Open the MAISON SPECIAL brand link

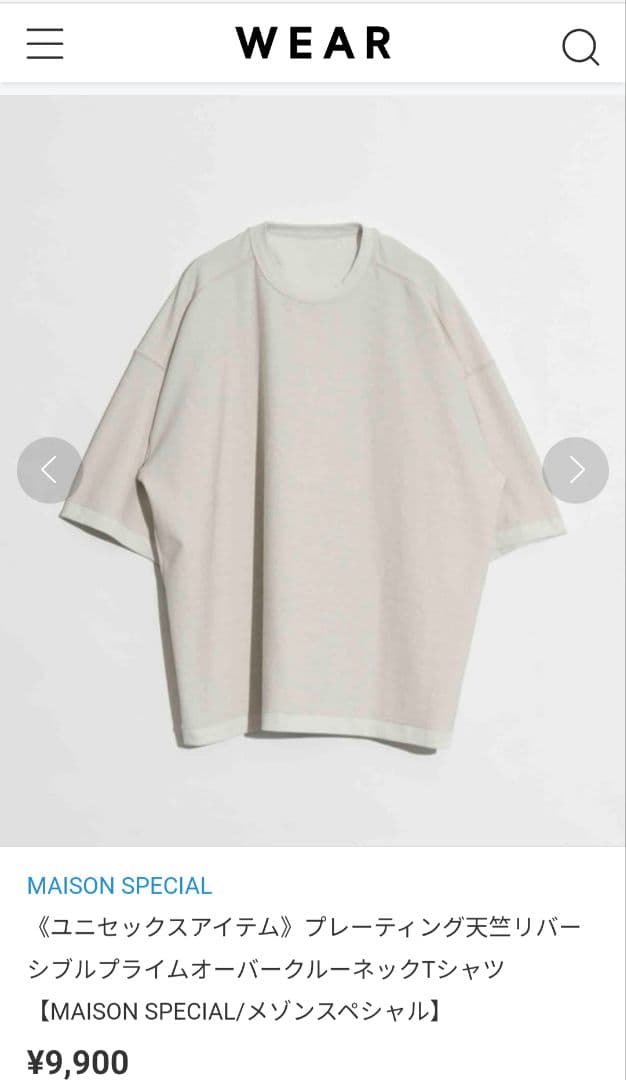tap(119, 886)
